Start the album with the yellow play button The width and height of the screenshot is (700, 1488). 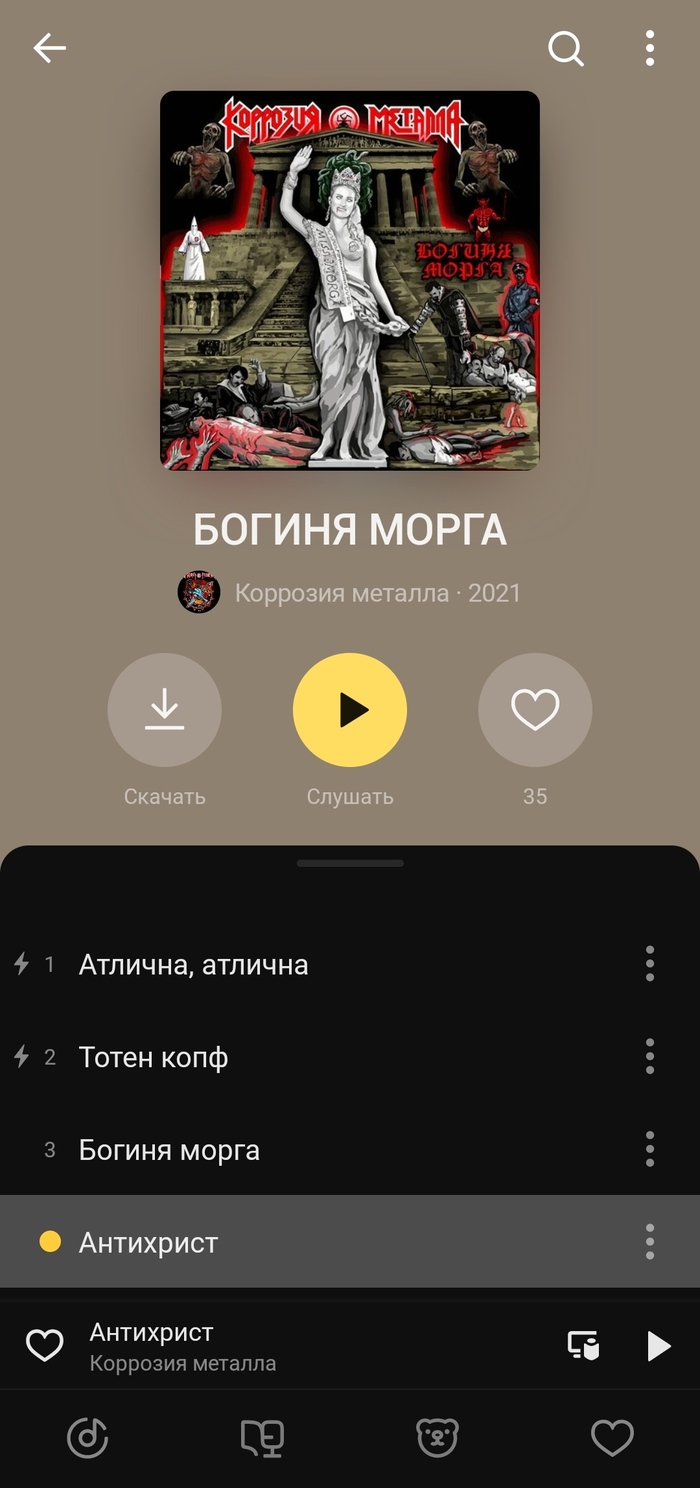350,710
